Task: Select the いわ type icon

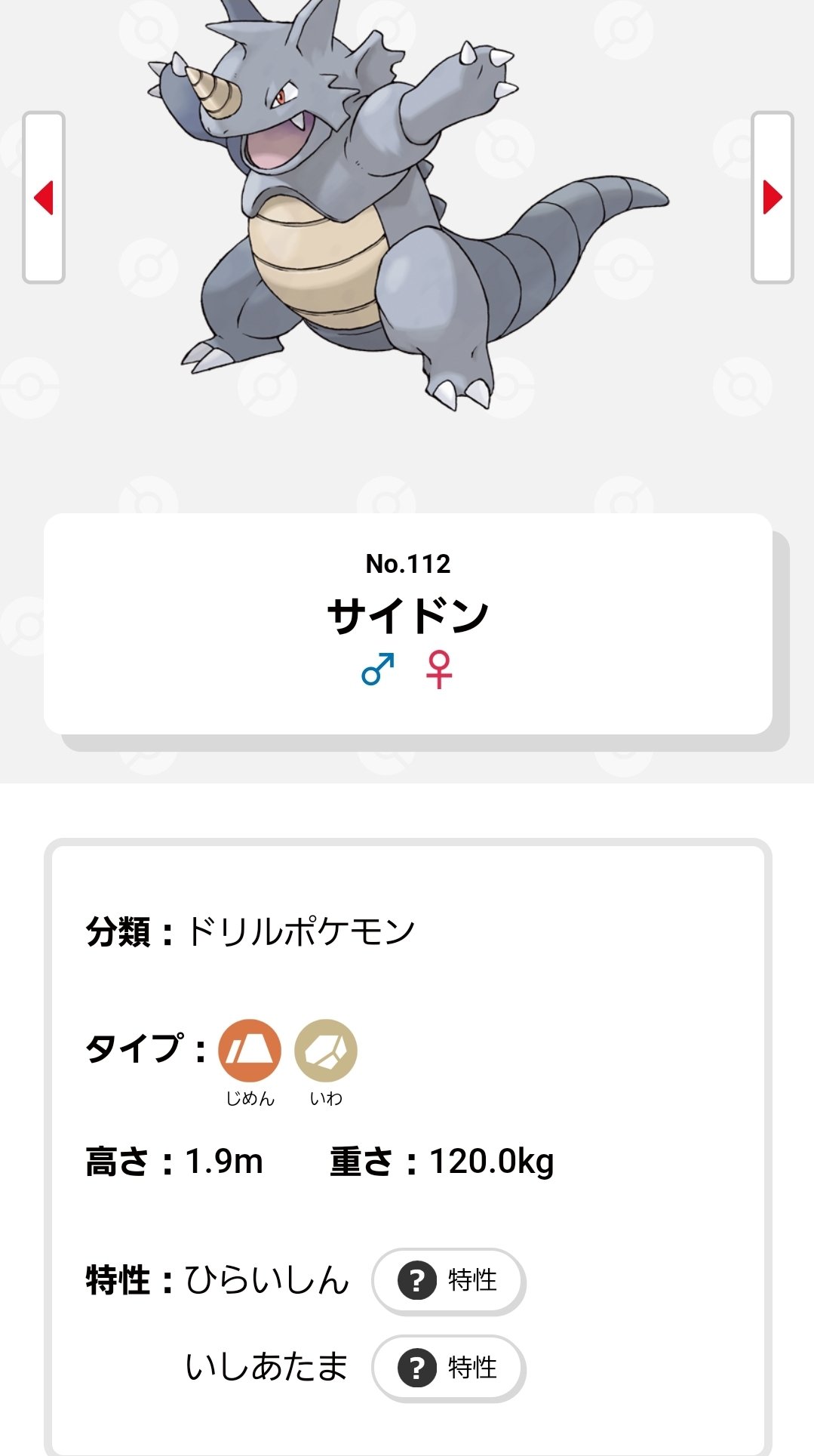Action: [x=325, y=1051]
